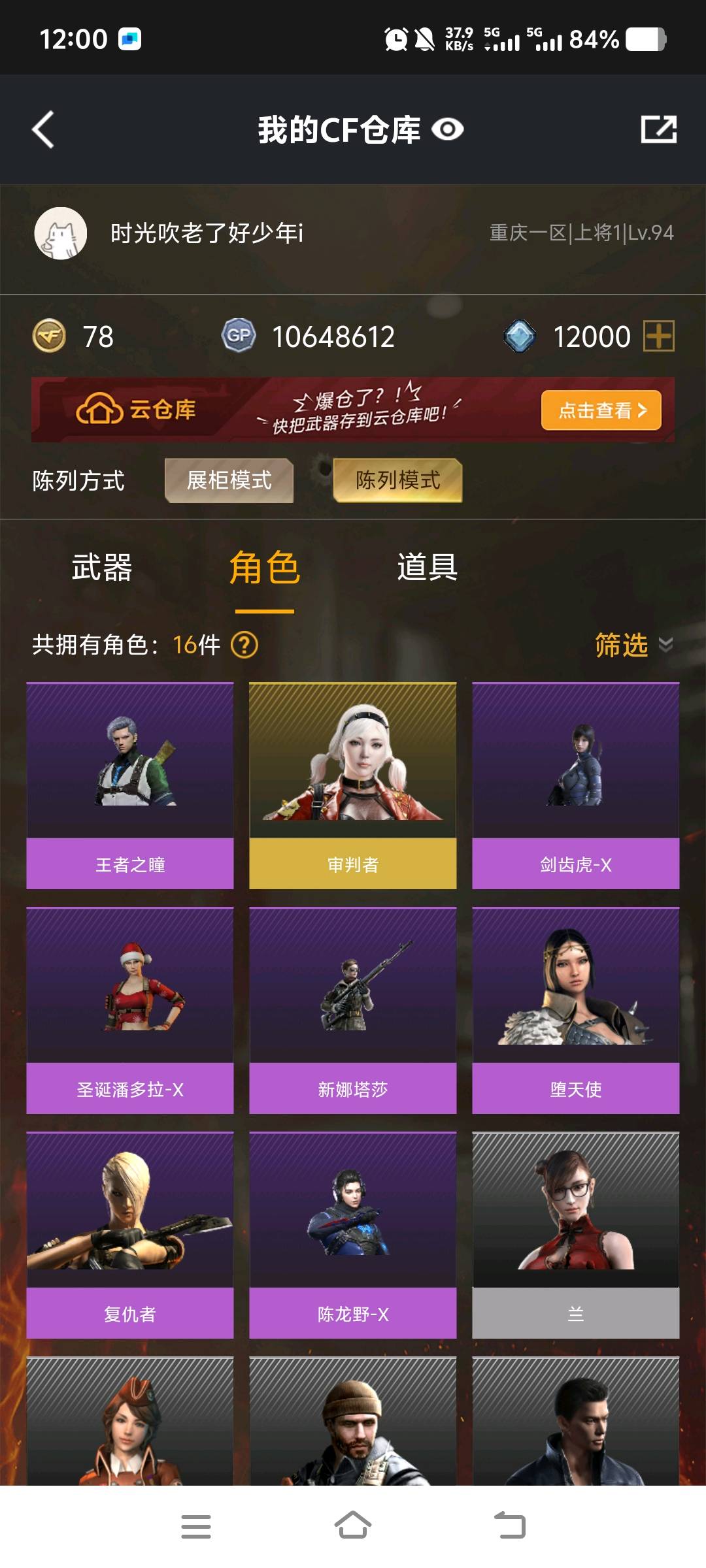Tap 点击查看 on the 云仓库 banner
Screen dimensions: 706x1568
click(x=601, y=410)
